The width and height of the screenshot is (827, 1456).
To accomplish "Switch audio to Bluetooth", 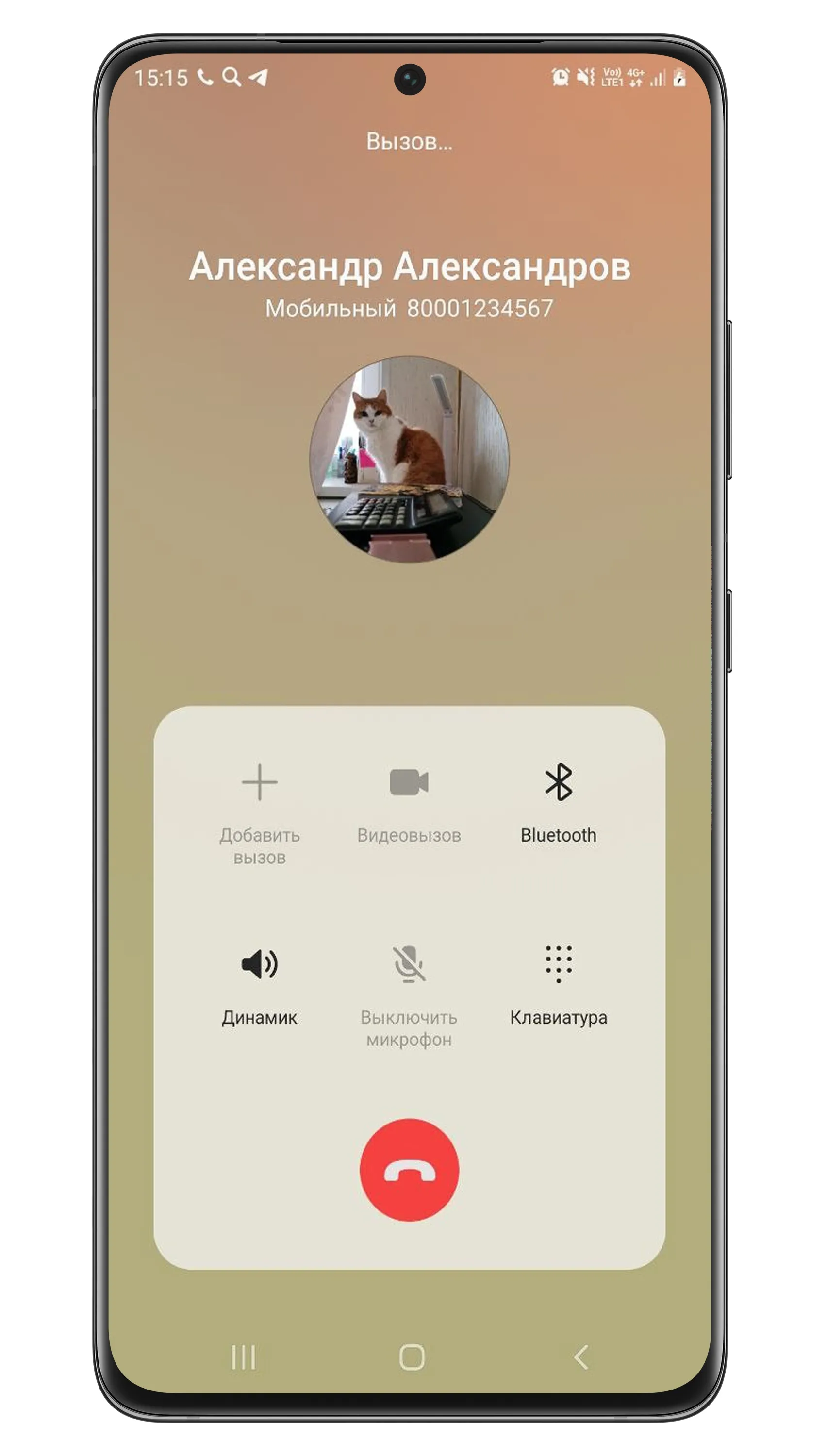I will pyautogui.click(x=558, y=804).
